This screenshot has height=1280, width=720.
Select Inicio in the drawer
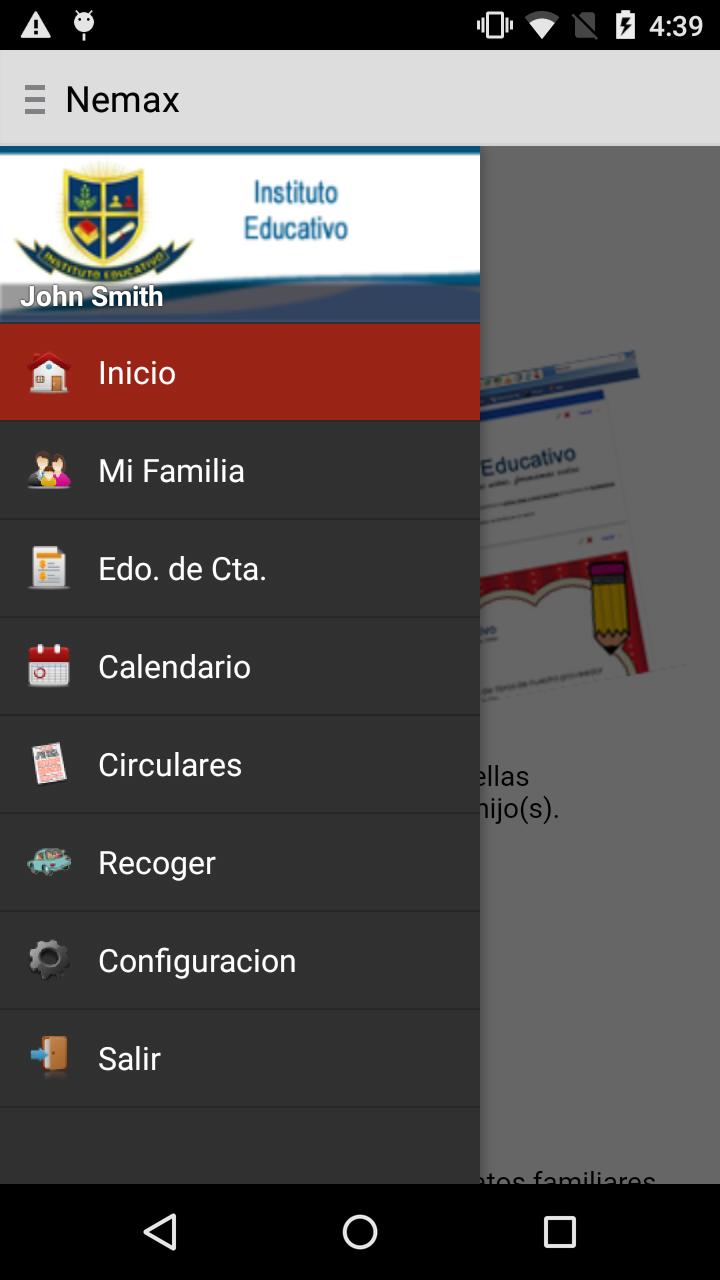tap(239, 372)
